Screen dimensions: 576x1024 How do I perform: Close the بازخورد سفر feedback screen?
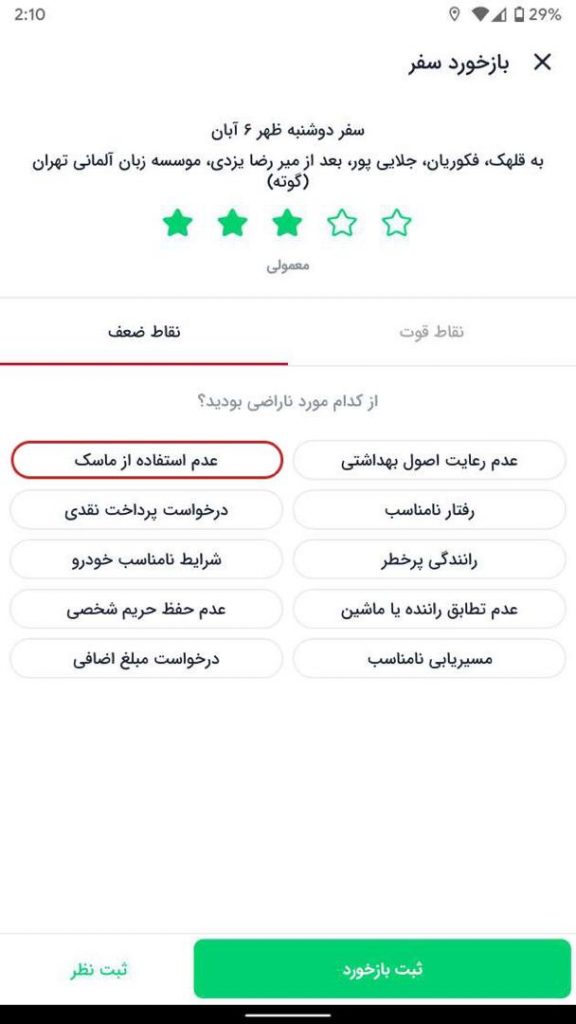click(x=542, y=63)
